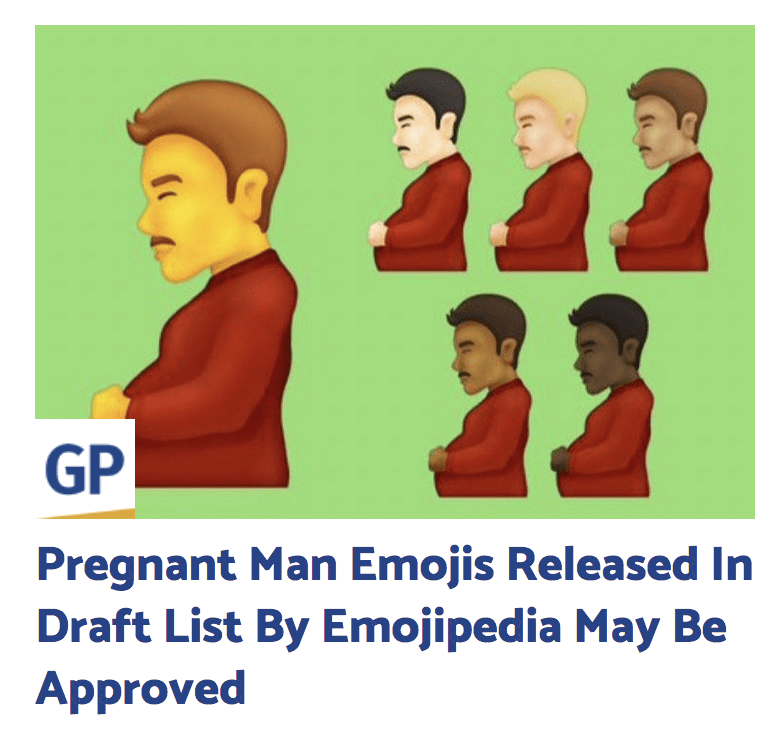Viewport: 784px width, 750px height.
Task: Open the pregnant man emojis article image
Action: (395, 270)
